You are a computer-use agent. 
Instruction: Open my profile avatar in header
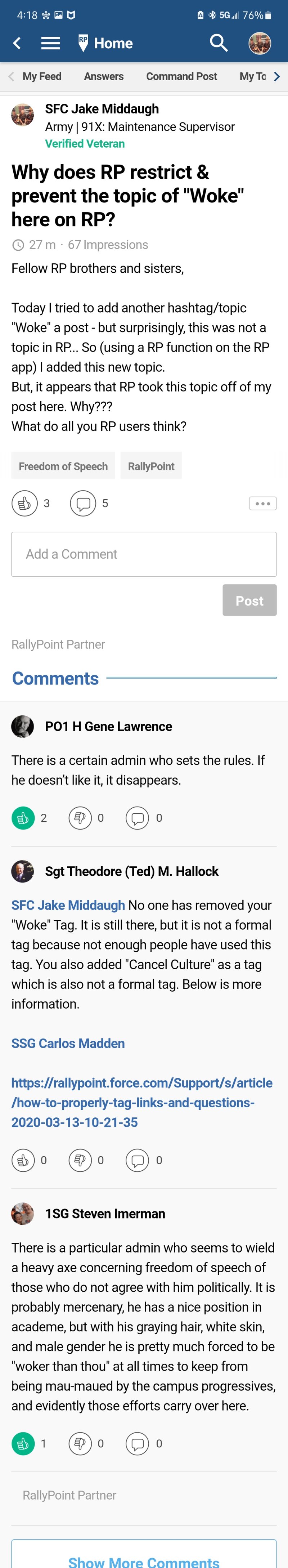point(260,43)
